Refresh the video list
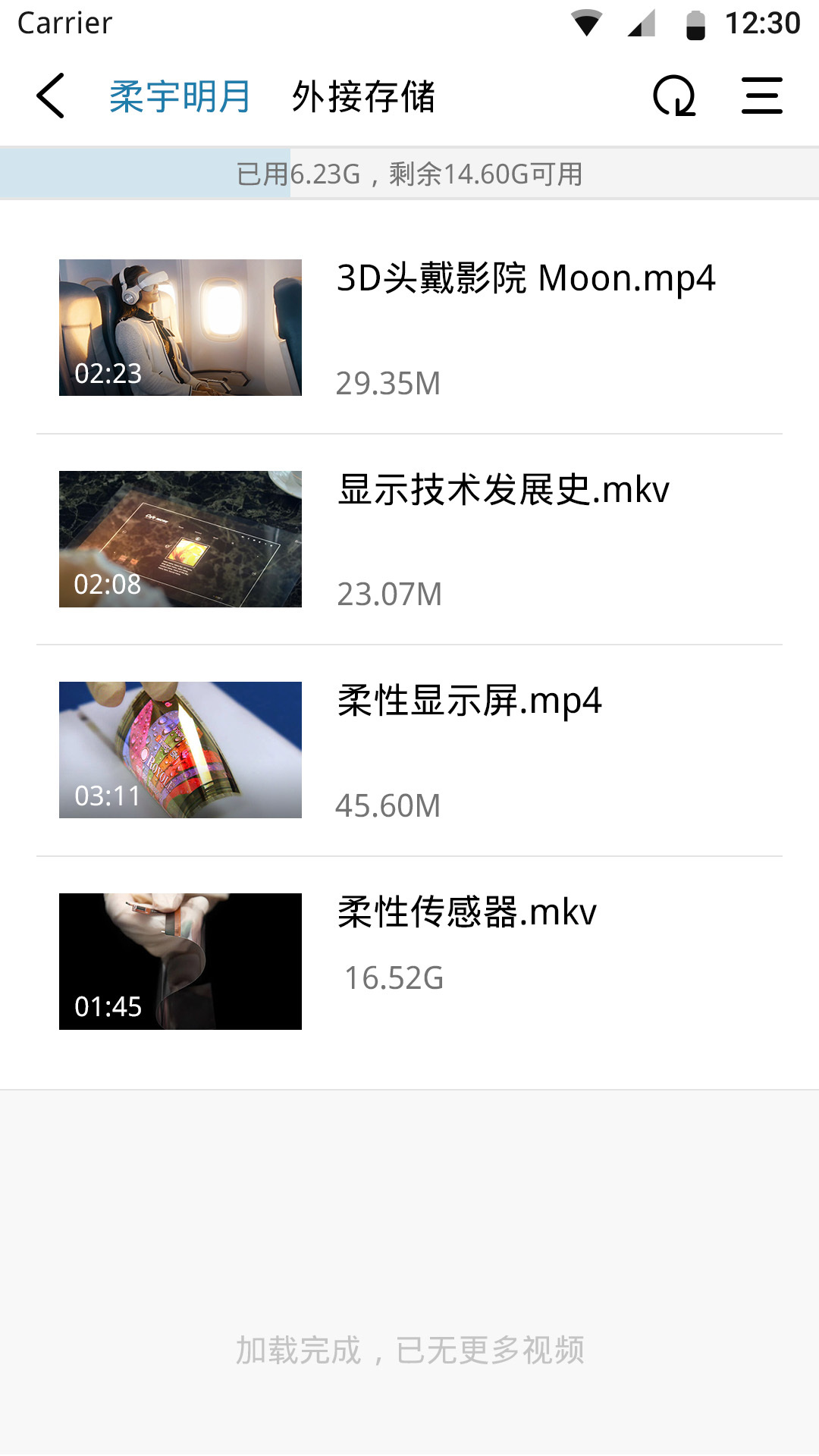 [x=674, y=96]
